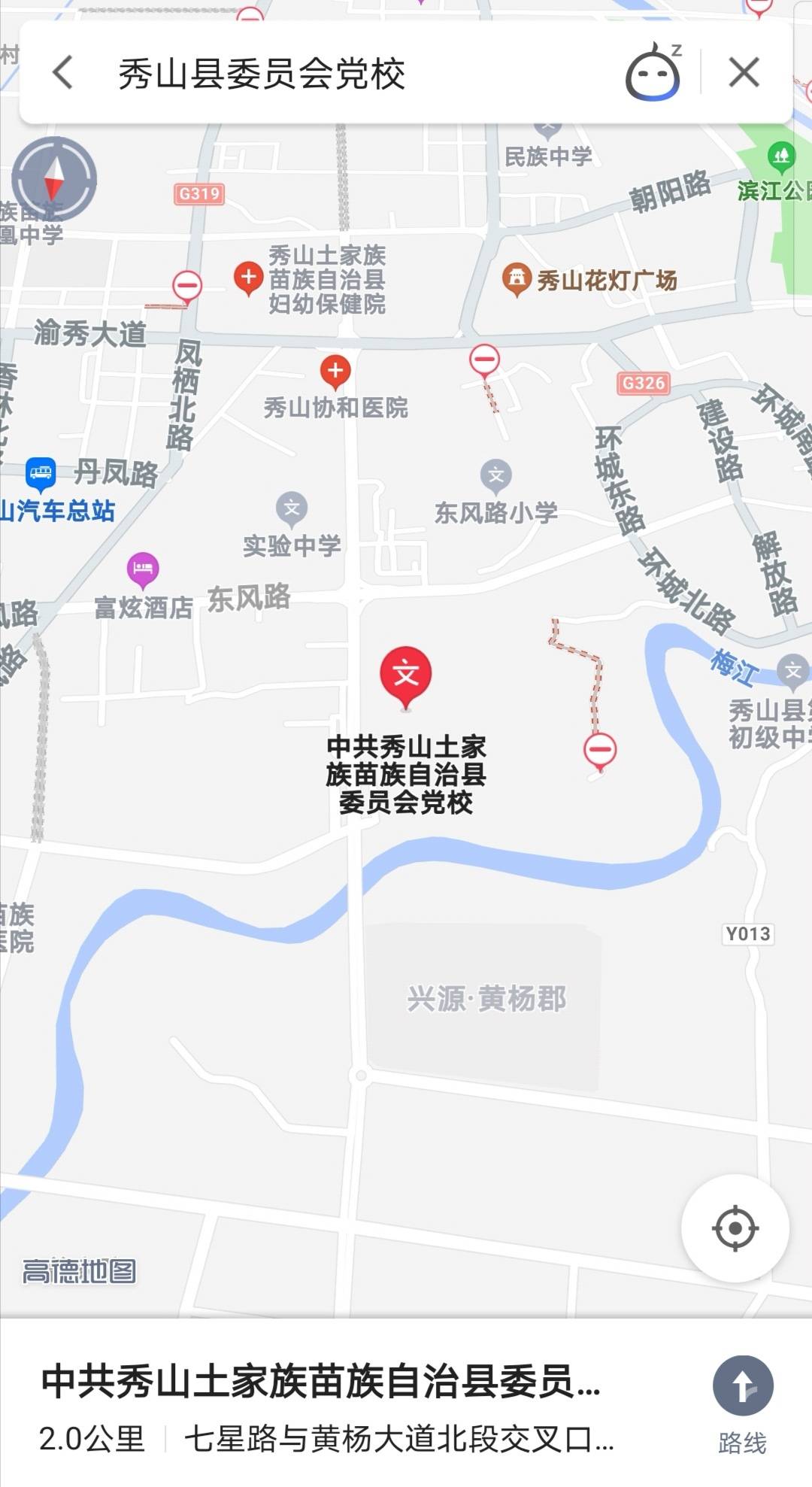Select 实验中学 school marker

(x=292, y=509)
